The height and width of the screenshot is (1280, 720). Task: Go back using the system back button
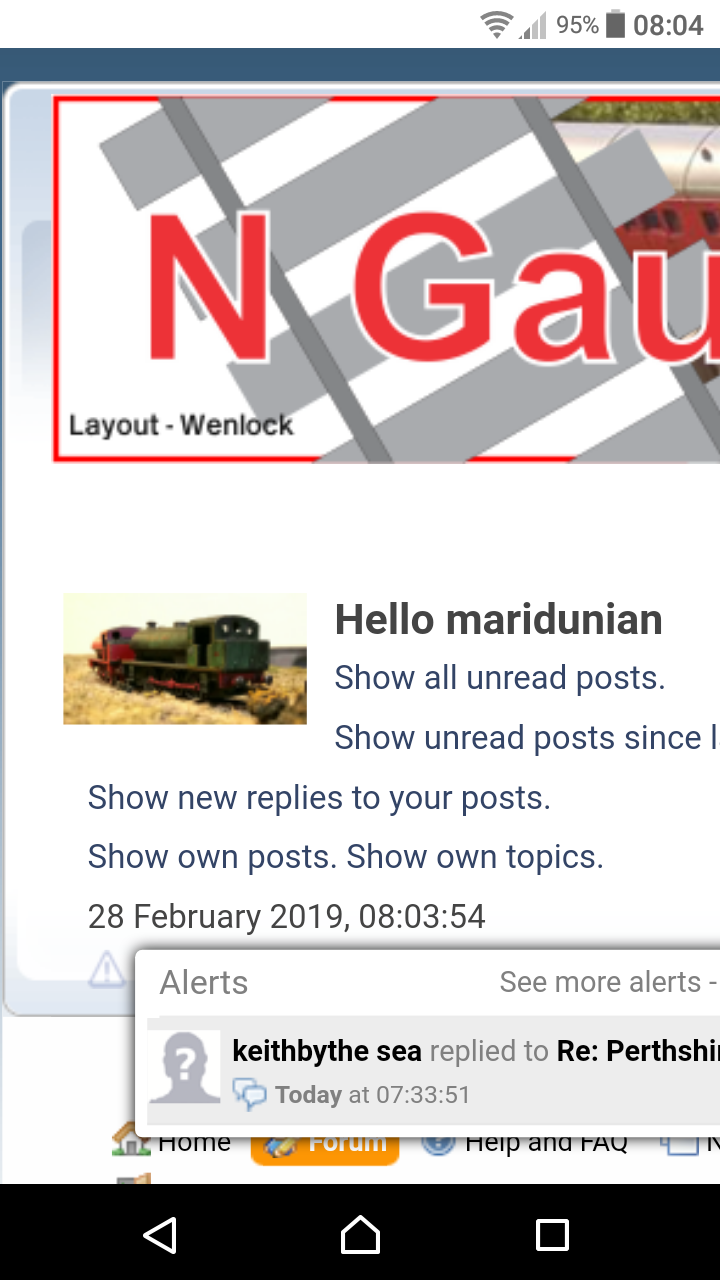(x=160, y=1235)
